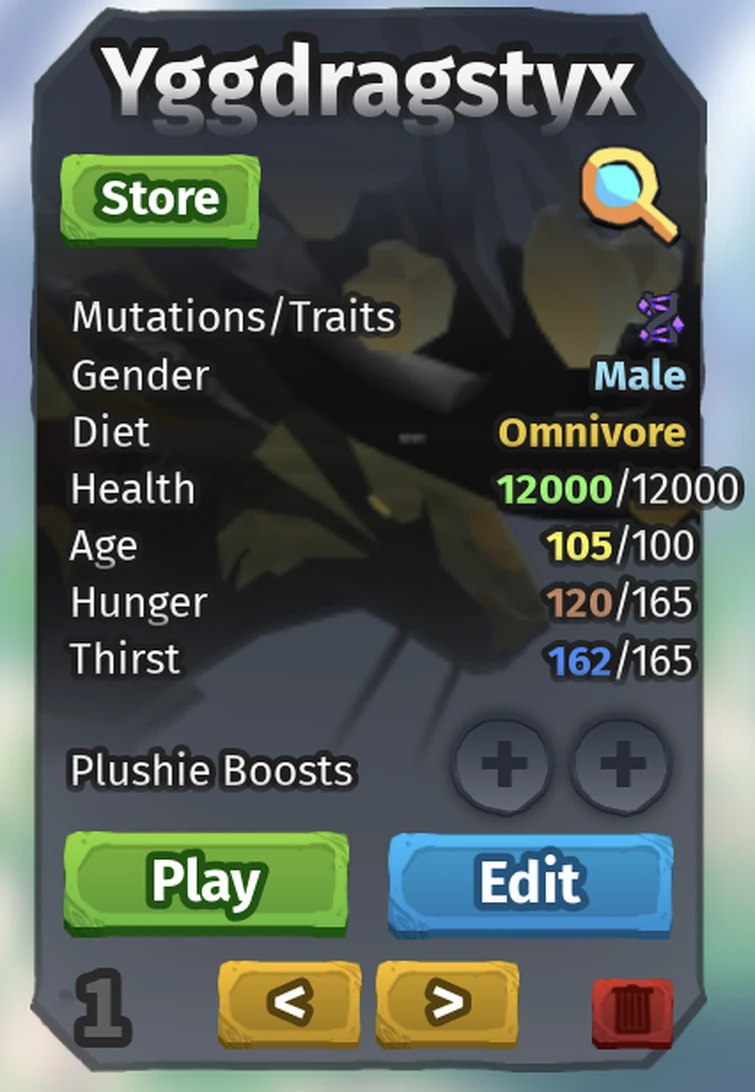
Task: Edit this creature
Action: click(529, 881)
